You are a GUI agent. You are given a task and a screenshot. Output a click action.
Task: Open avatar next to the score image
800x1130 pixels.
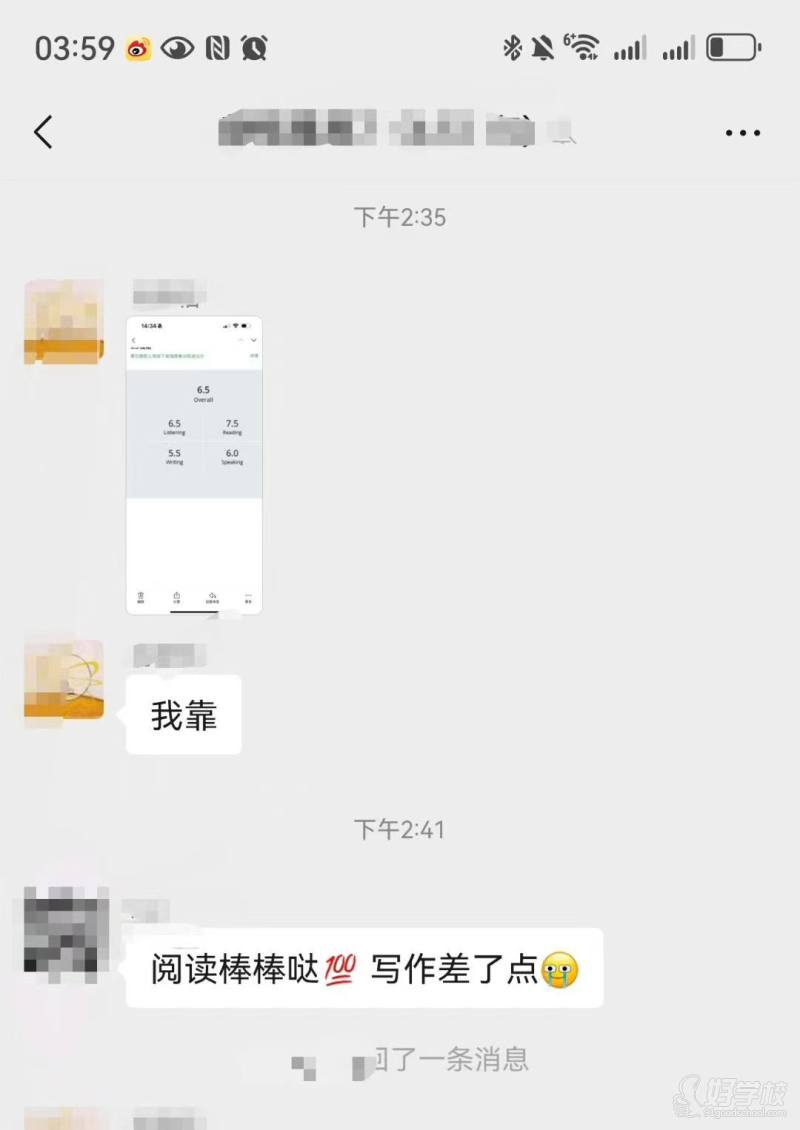tap(64, 321)
